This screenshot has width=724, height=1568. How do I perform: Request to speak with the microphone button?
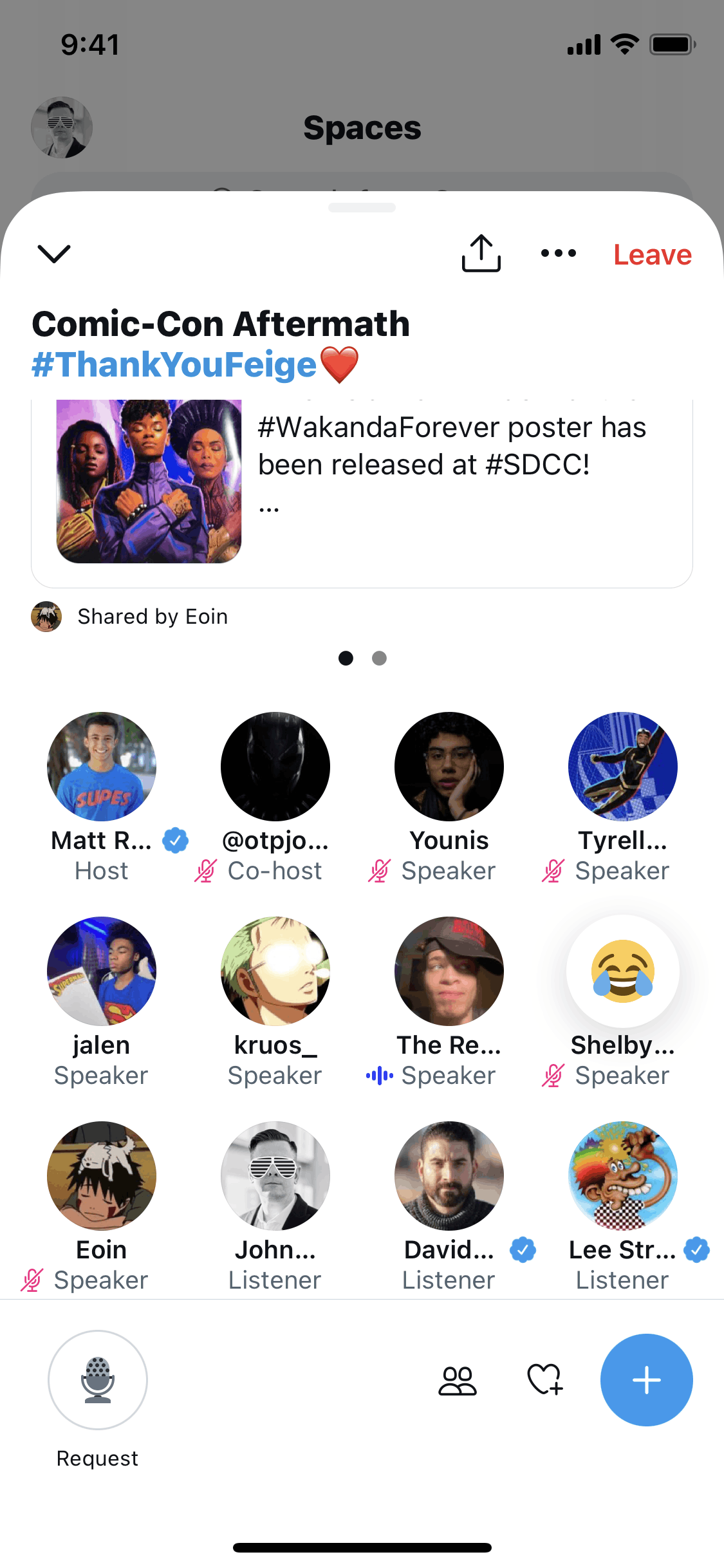tap(98, 1380)
